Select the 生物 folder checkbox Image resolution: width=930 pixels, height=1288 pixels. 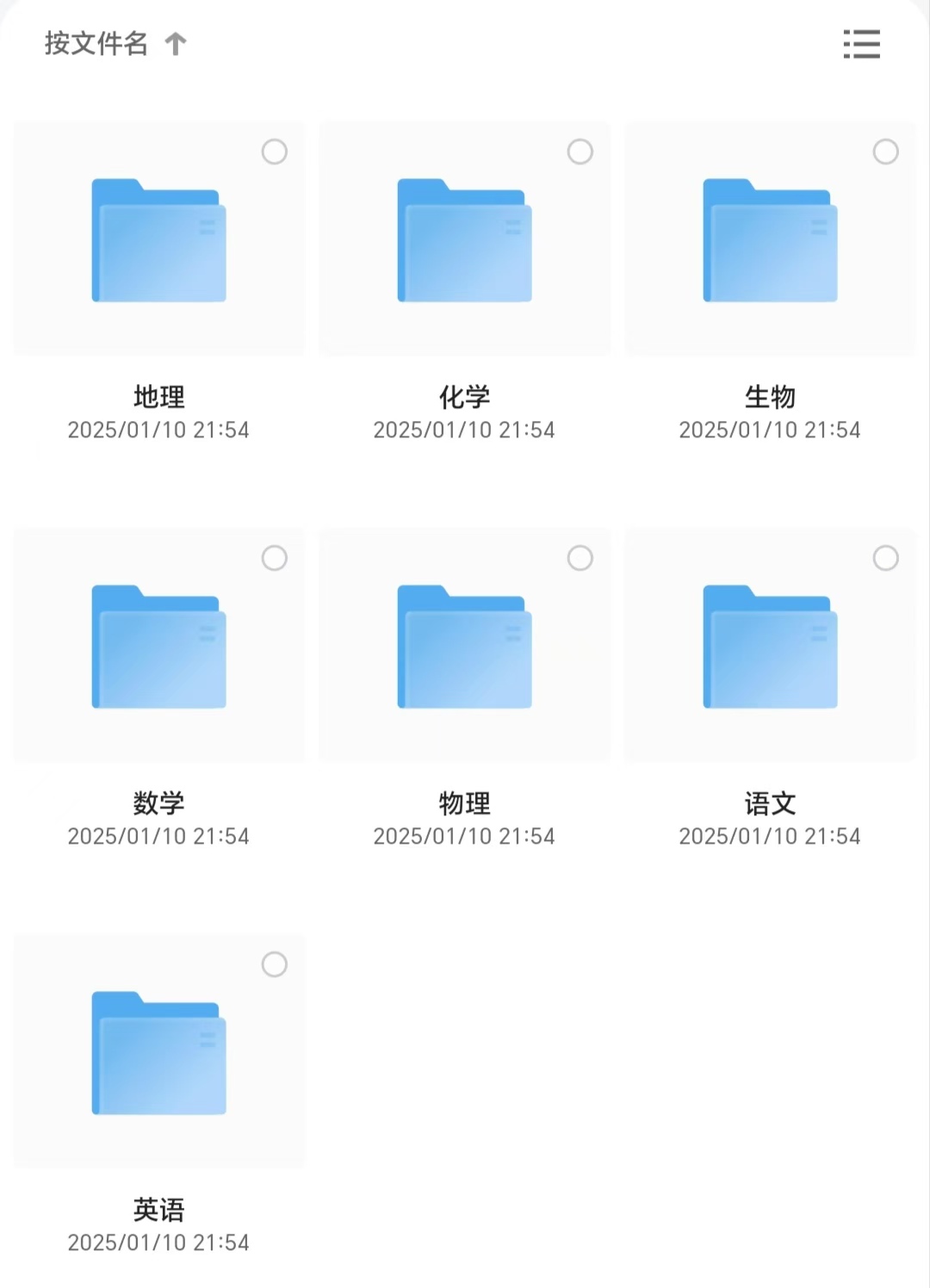coord(886,152)
